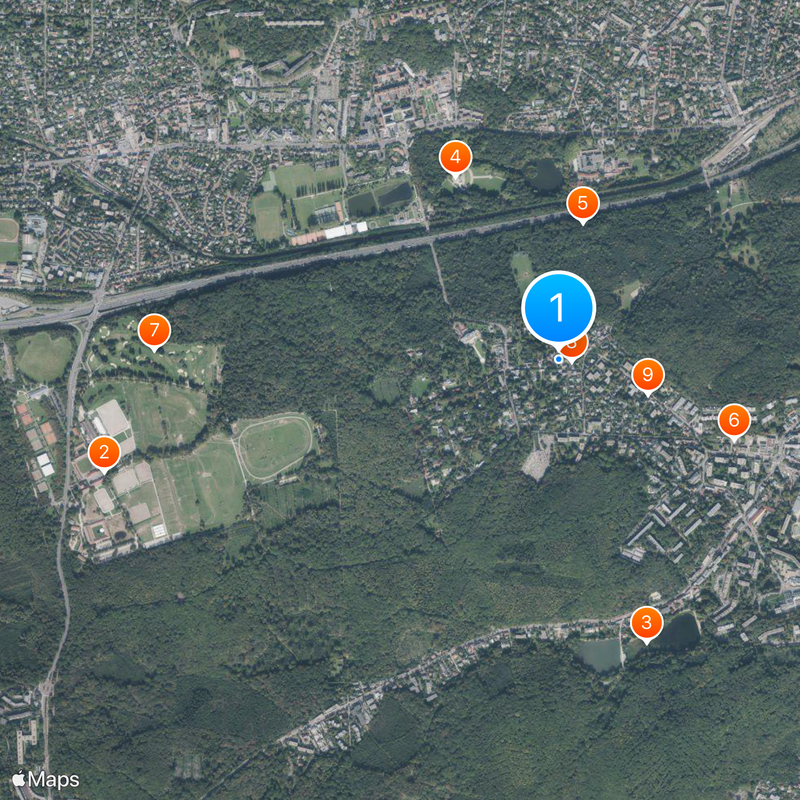The width and height of the screenshot is (800, 800).
Task: Select the large blue pin numbered 1
Action: 559,306
